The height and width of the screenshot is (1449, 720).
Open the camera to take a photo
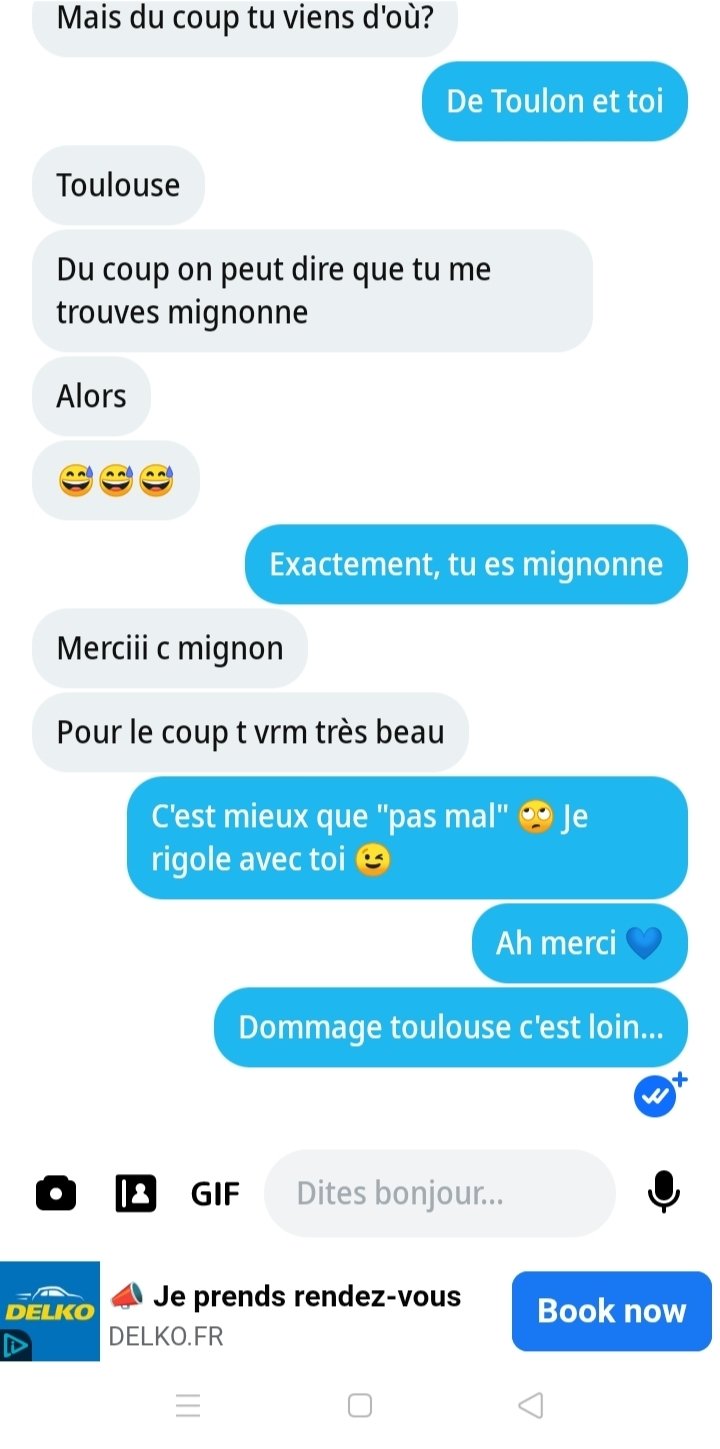click(x=56, y=1193)
